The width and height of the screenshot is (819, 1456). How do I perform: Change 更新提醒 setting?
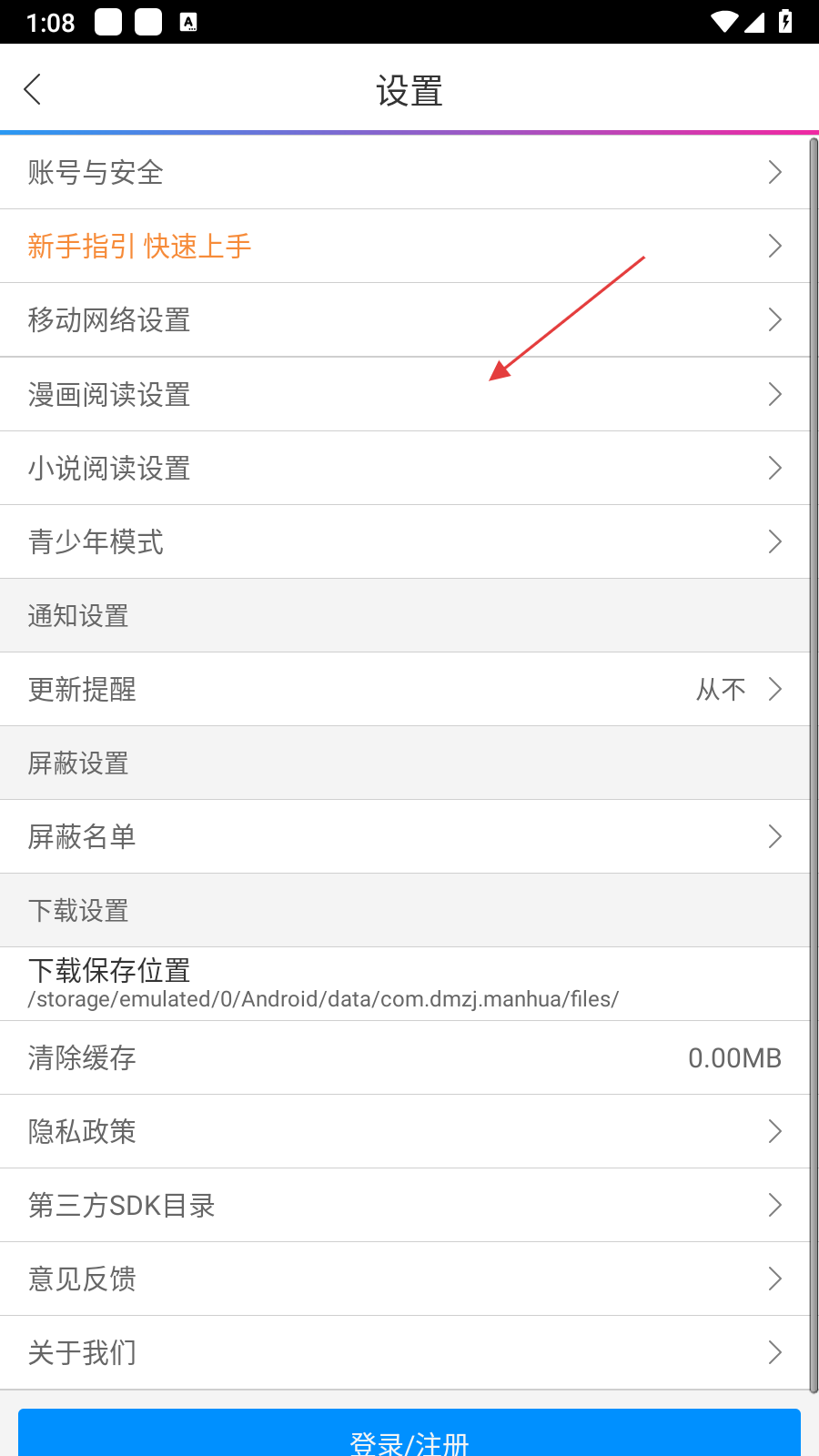point(405,689)
